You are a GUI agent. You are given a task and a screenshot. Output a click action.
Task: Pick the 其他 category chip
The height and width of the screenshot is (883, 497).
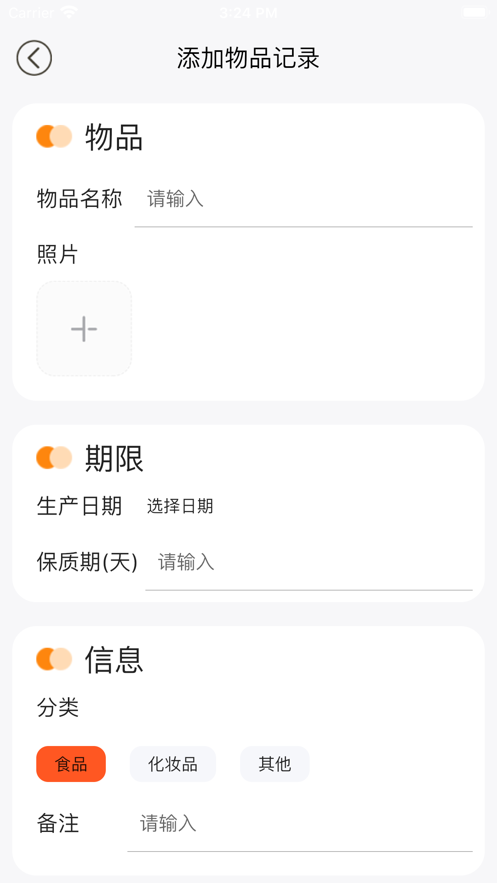275,764
